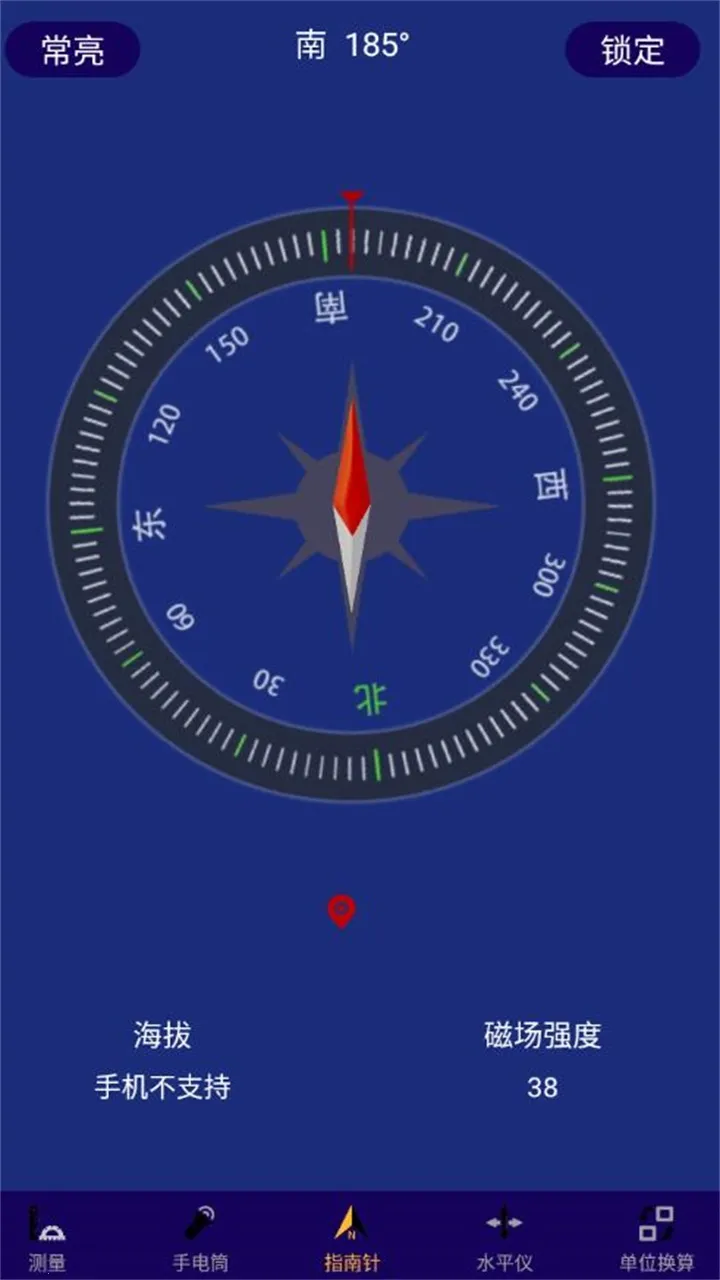
Task: Tap the 常亮 keep-screen-on button
Action: tap(73, 50)
